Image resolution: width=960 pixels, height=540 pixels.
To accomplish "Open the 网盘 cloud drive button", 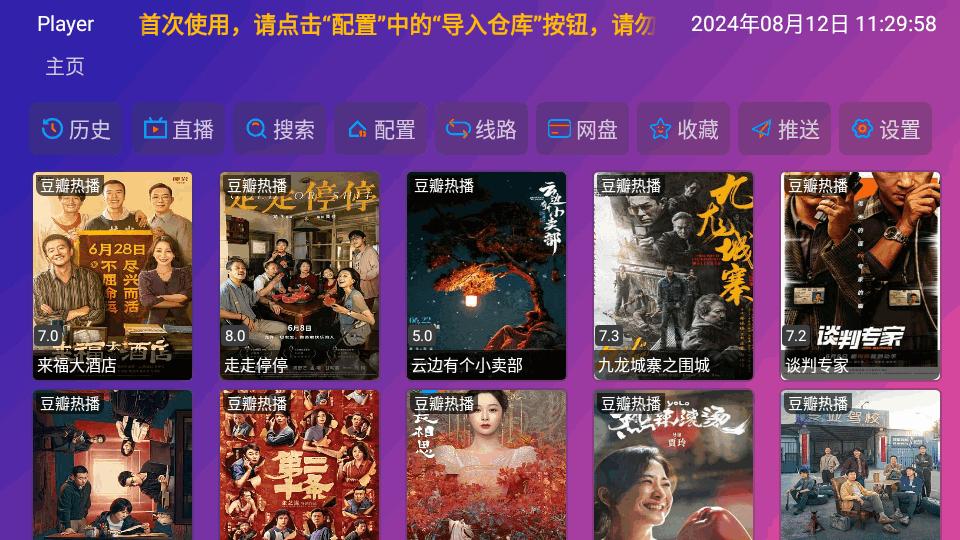I will tap(583, 129).
